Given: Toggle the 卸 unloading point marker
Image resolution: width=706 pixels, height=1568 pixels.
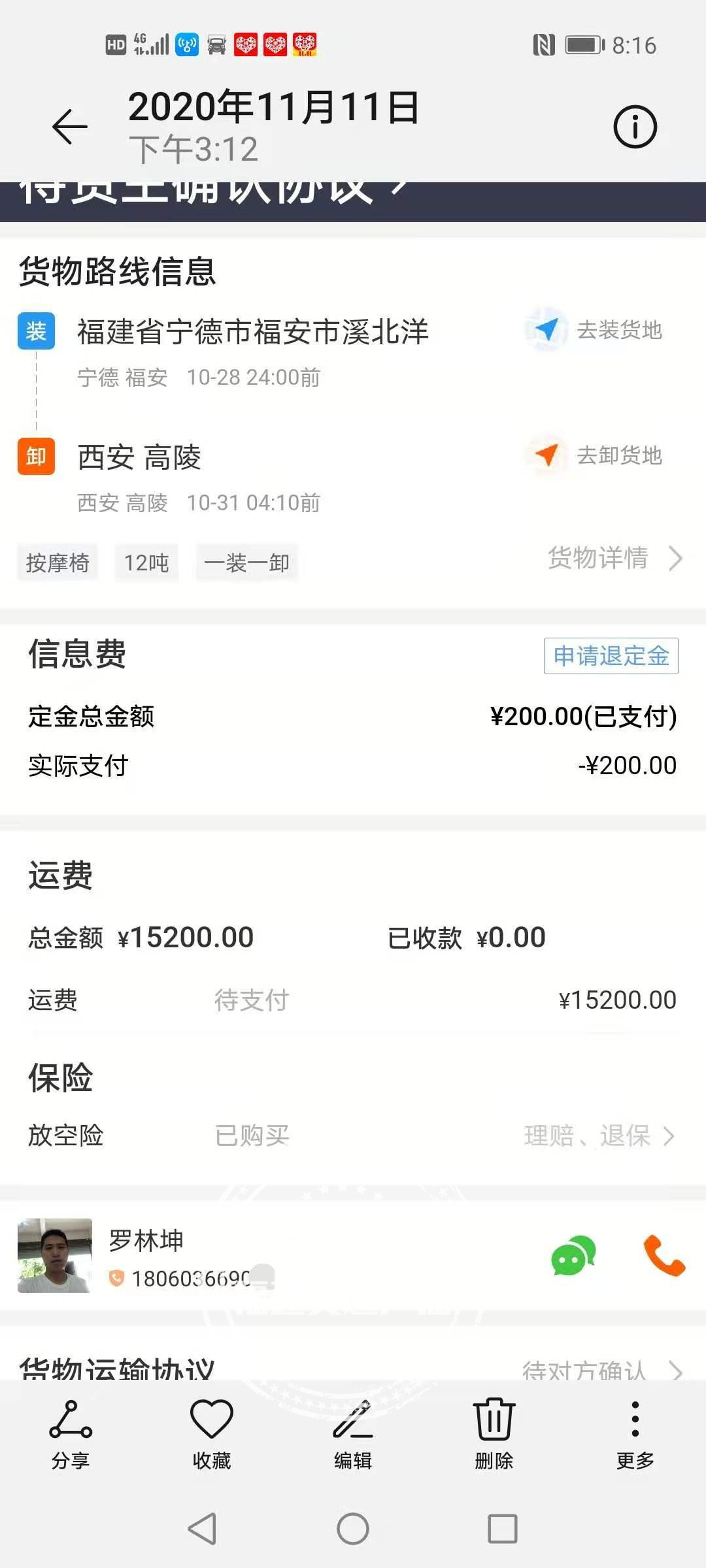Looking at the screenshot, I should click(36, 457).
